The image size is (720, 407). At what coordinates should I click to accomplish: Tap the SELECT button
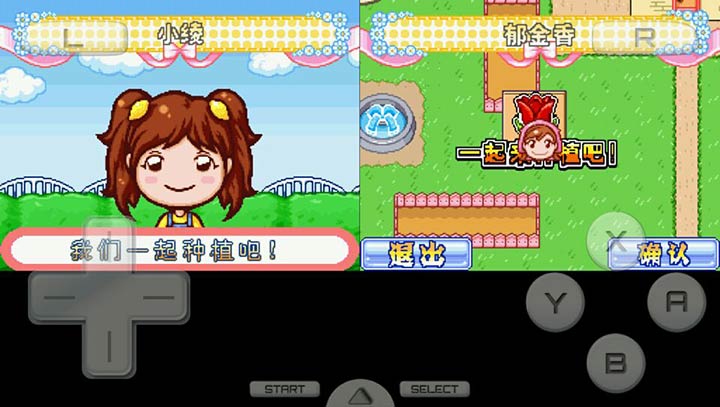coord(435,389)
